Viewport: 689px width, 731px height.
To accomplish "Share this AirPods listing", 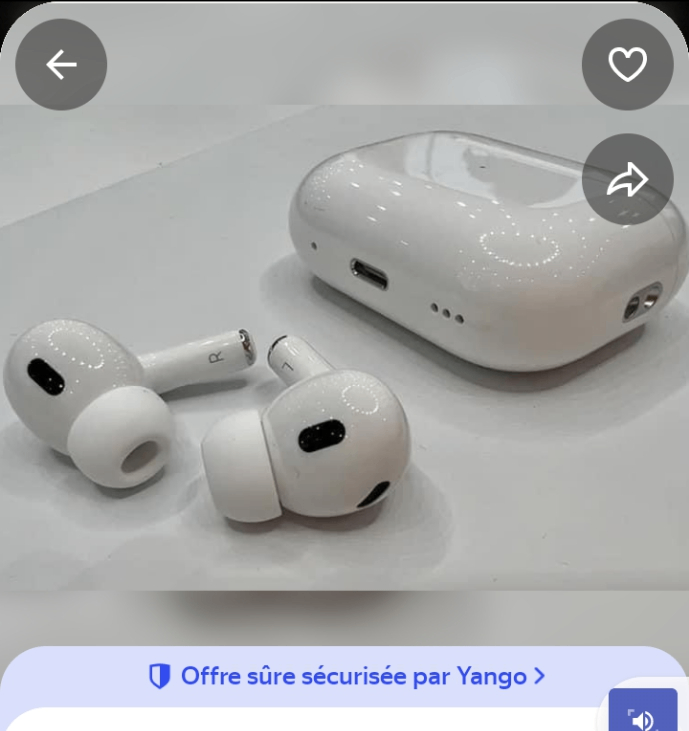I will point(627,180).
